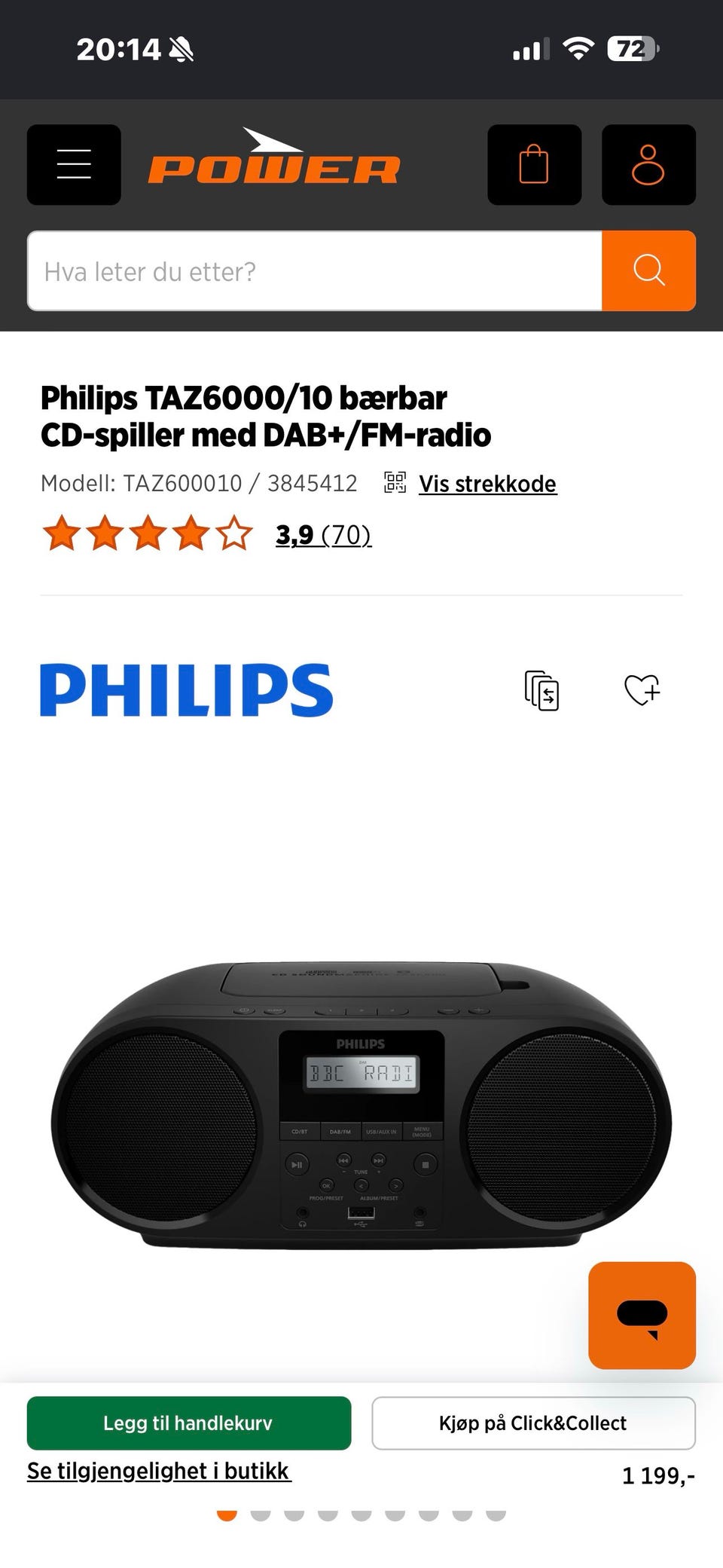723x1568 pixels.
Task: Tap Kjøp på Click&Collect
Action: point(533,1423)
